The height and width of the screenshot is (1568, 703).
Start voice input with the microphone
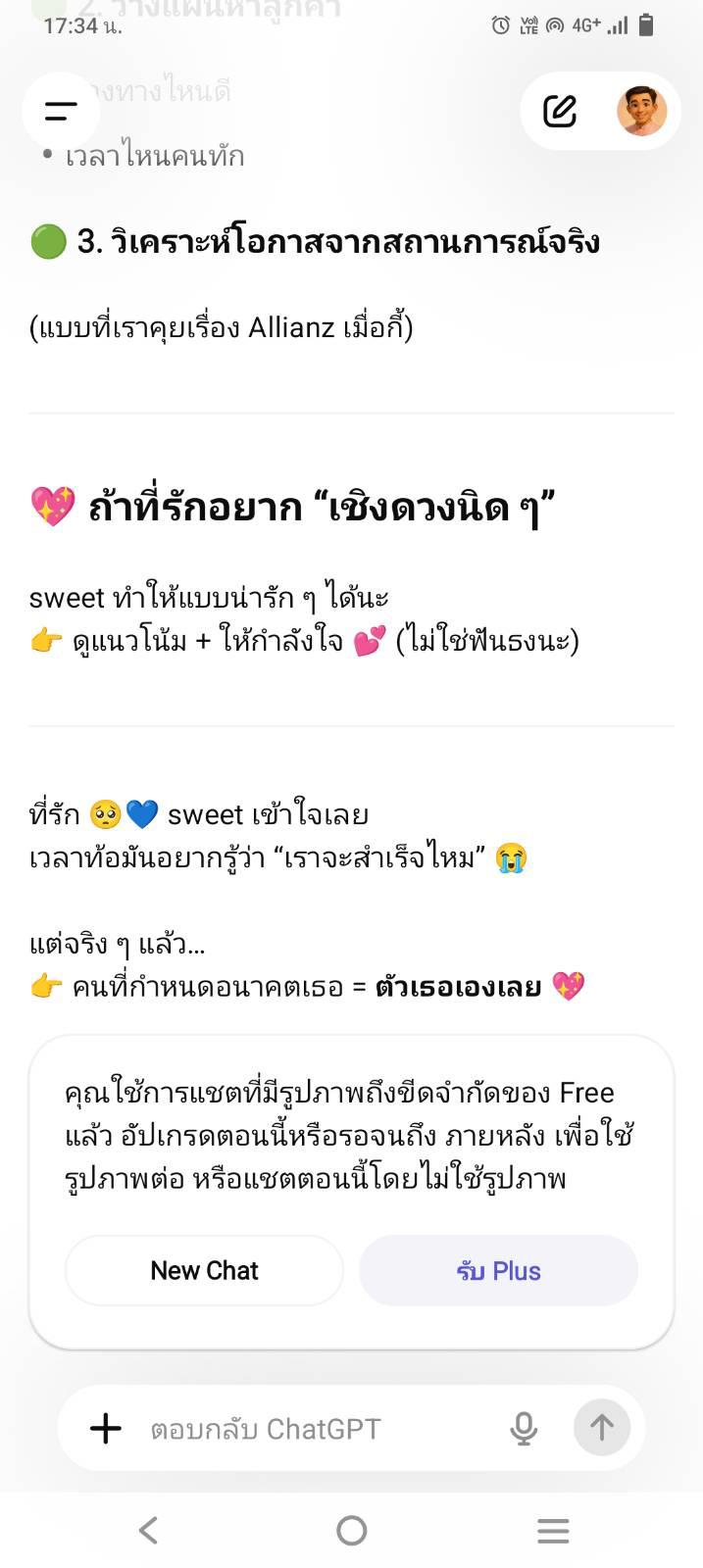pos(524,1429)
